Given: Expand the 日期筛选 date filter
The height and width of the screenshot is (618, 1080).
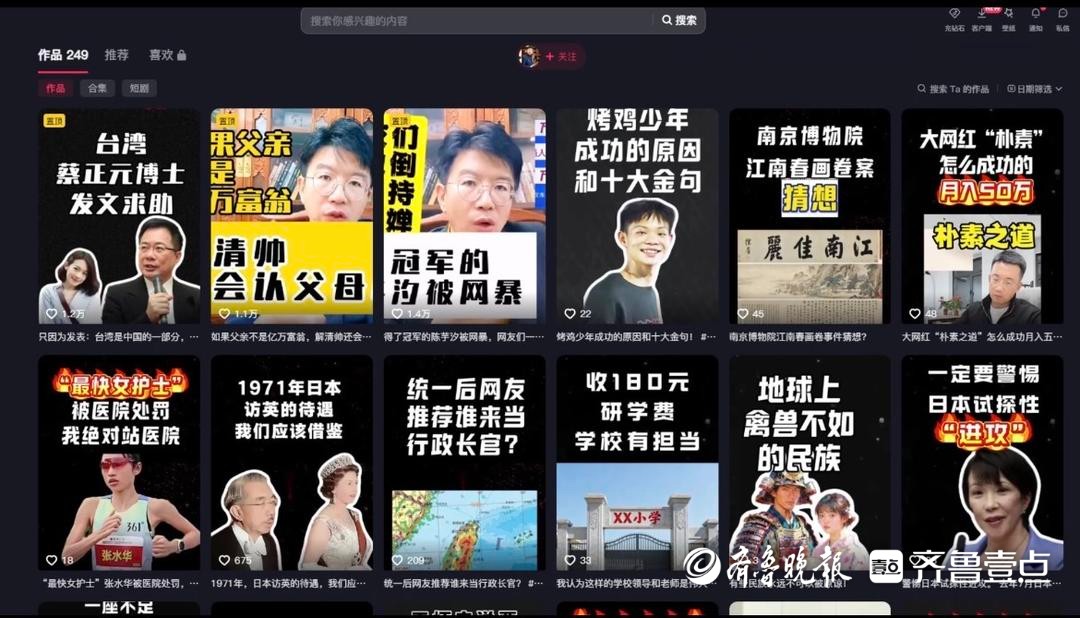Looking at the screenshot, I should click(1035, 89).
